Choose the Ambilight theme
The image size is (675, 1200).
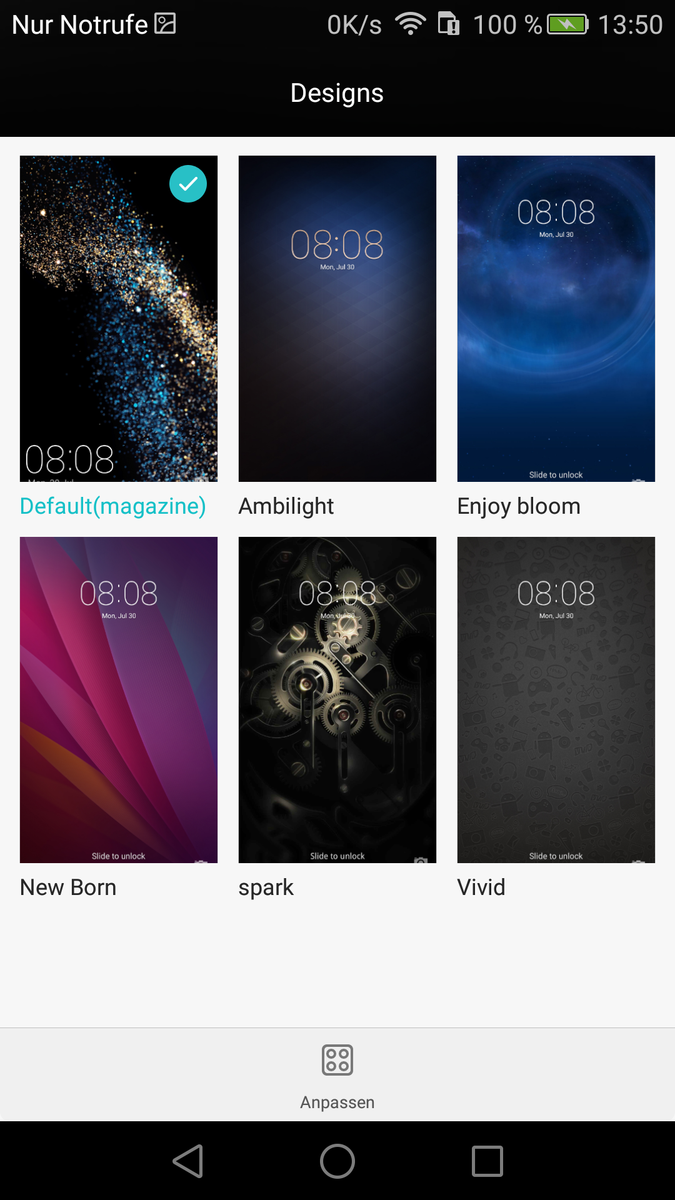(x=337, y=319)
